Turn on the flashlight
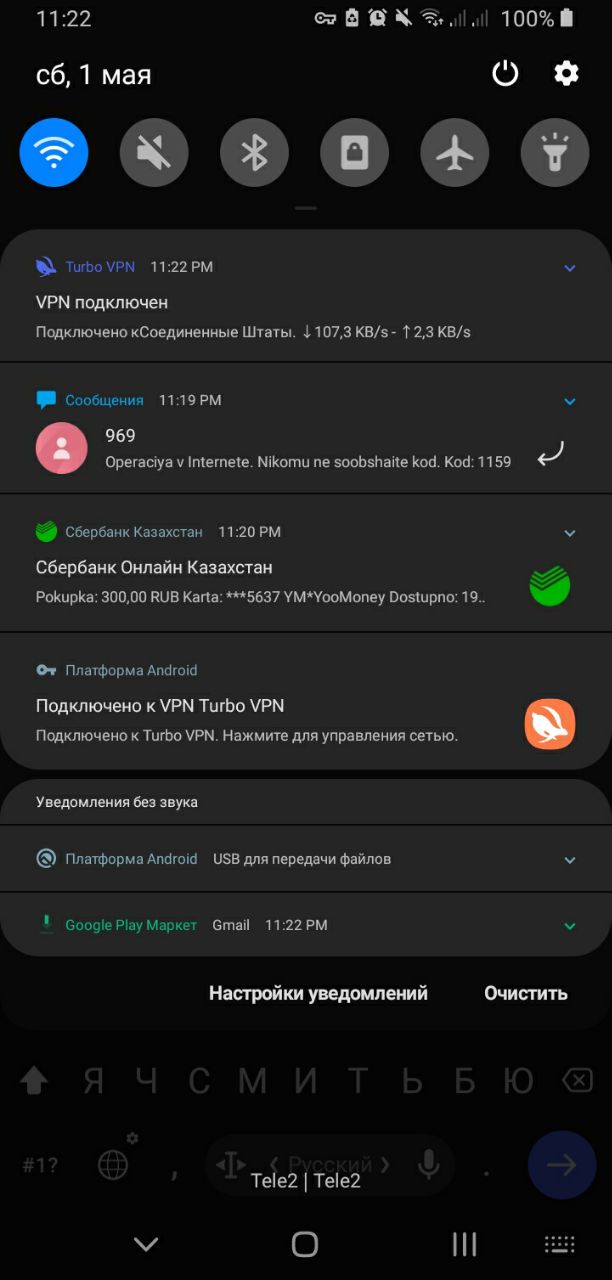Viewport: 612px width, 1280px height. pyautogui.click(x=554, y=153)
